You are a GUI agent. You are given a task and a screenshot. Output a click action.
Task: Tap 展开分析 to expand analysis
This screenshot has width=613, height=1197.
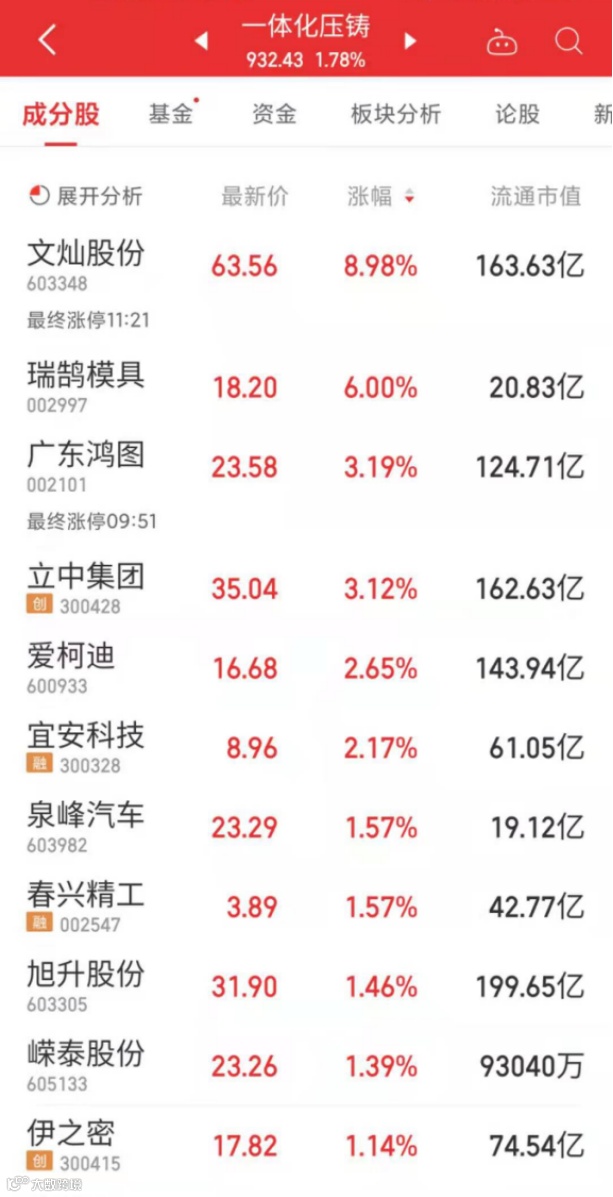pos(86,196)
